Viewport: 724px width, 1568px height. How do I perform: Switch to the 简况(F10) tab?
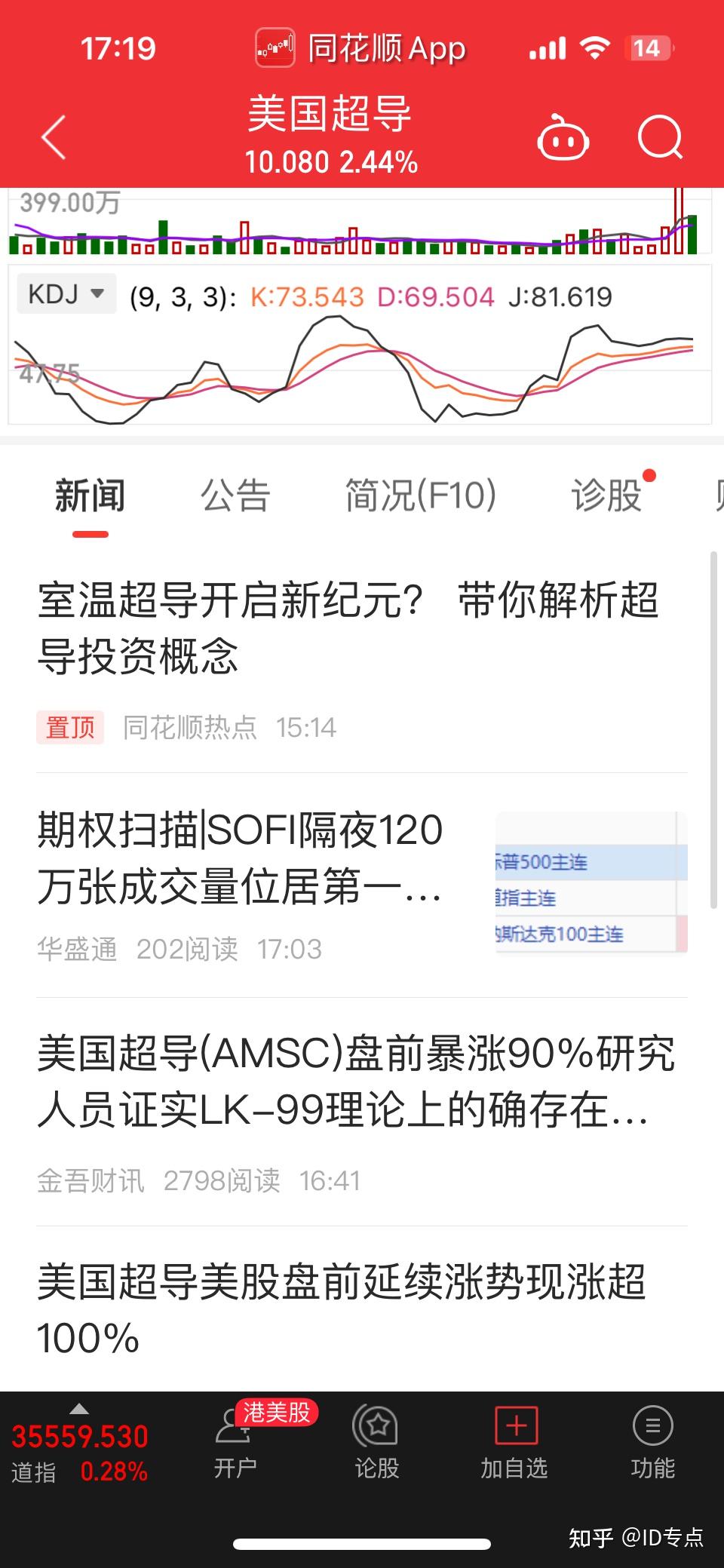tap(420, 496)
